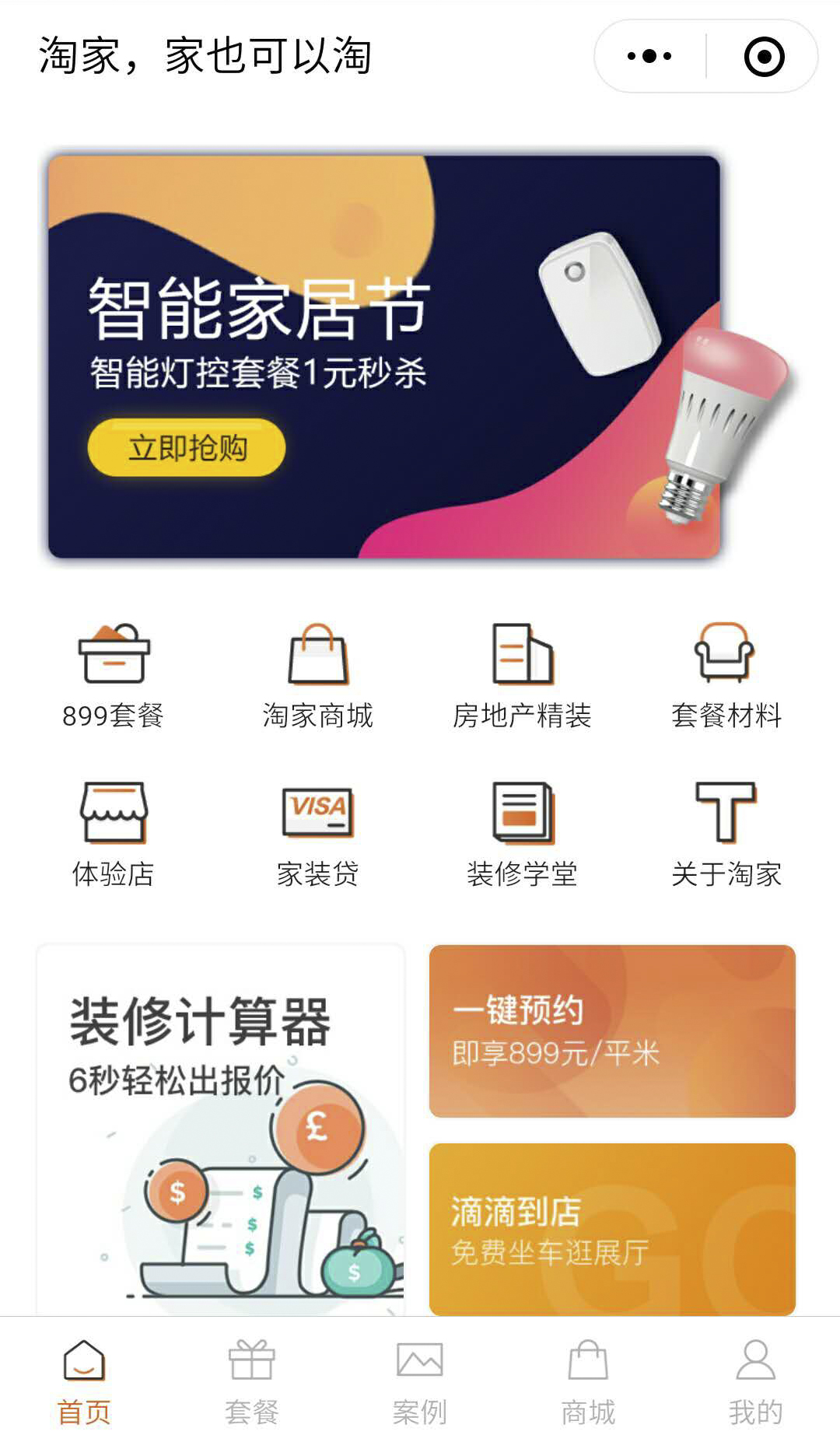Image resolution: width=840 pixels, height=1442 pixels.
Task: Switch to the 套餐 tab
Action: coord(252,1381)
